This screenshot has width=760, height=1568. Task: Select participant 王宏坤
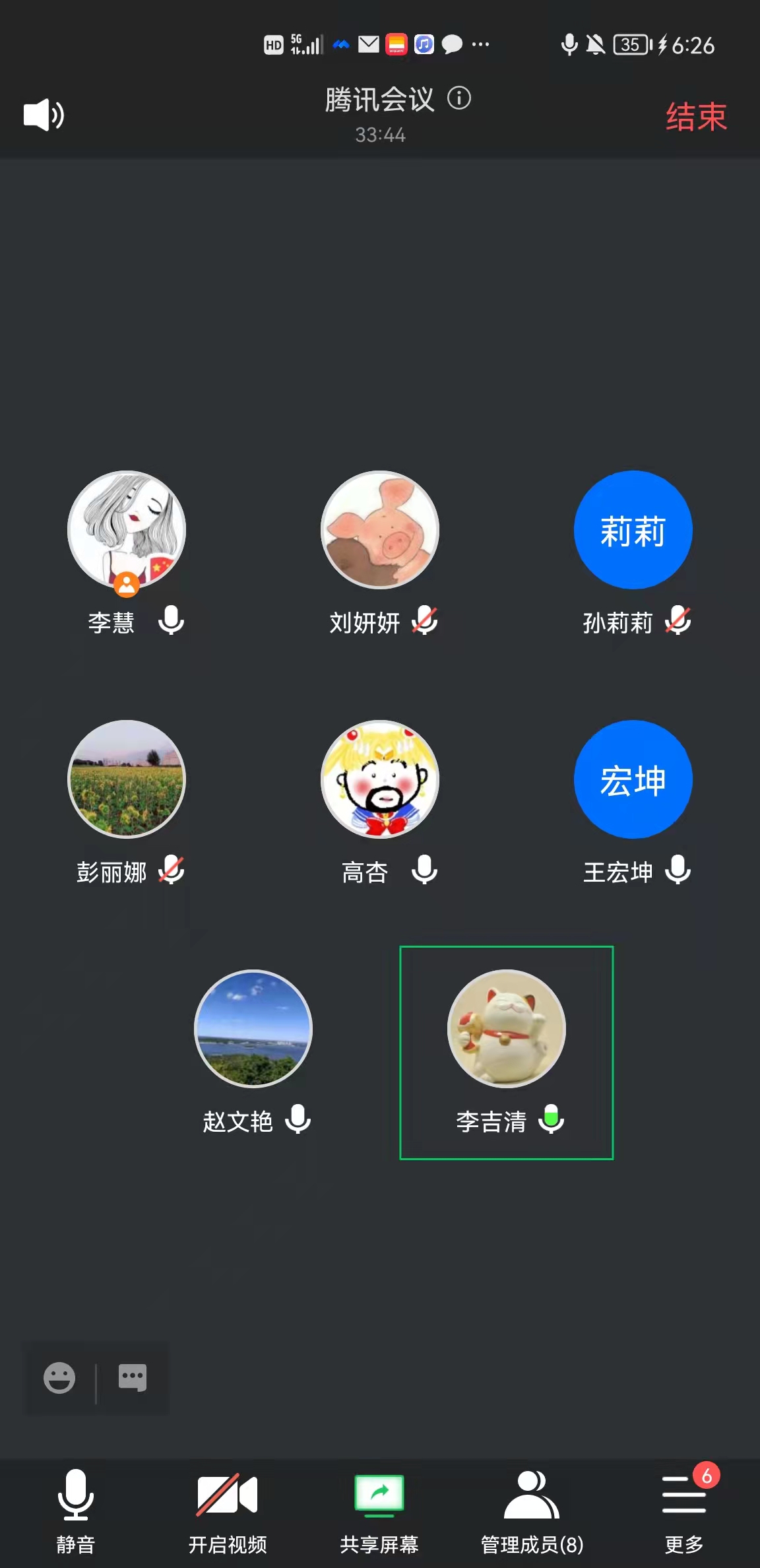633,779
